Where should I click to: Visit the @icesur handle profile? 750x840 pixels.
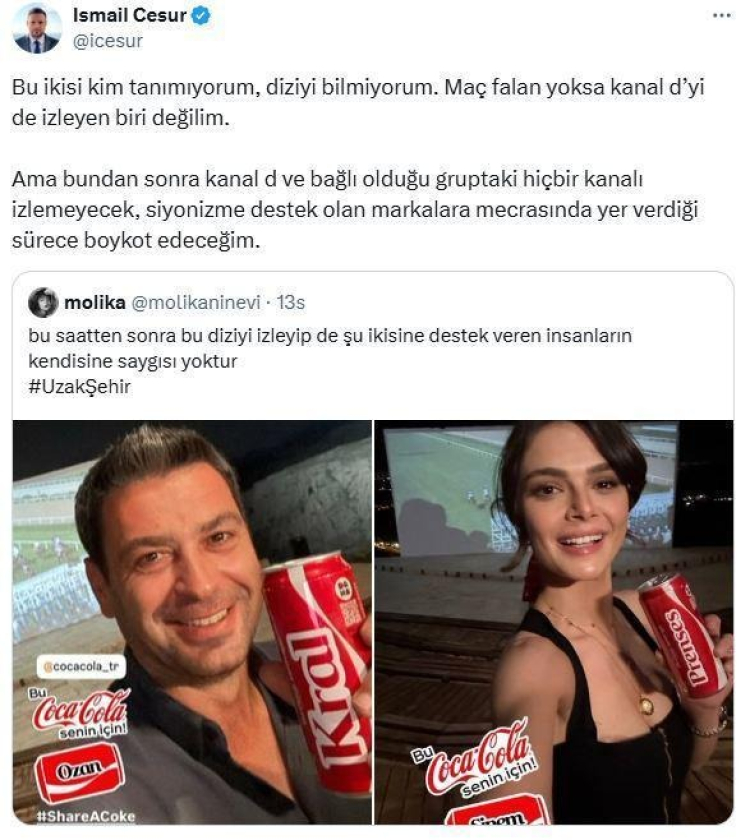[x=108, y=42]
